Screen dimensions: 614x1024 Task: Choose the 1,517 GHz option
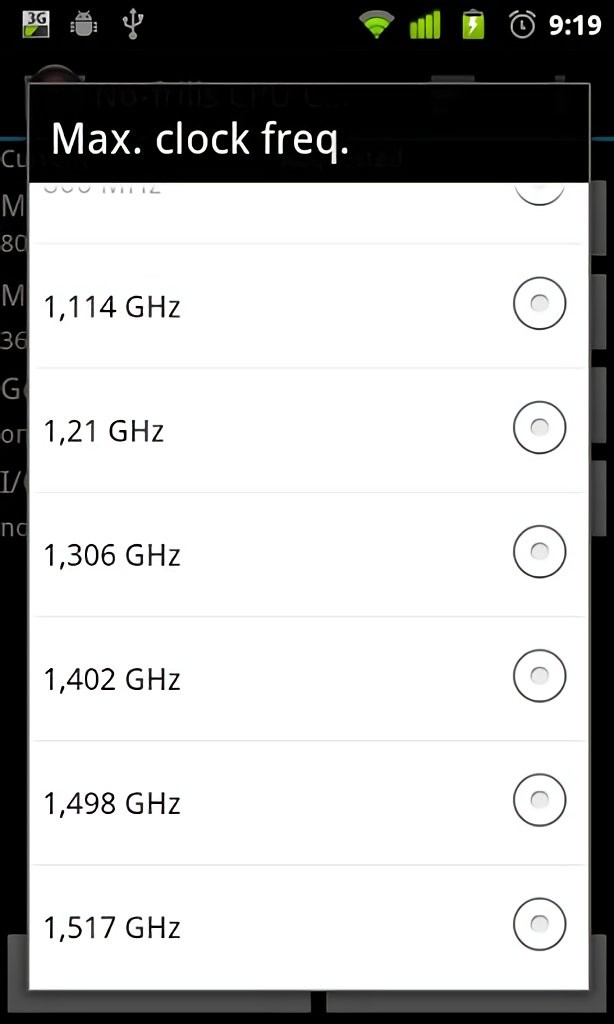coord(539,924)
